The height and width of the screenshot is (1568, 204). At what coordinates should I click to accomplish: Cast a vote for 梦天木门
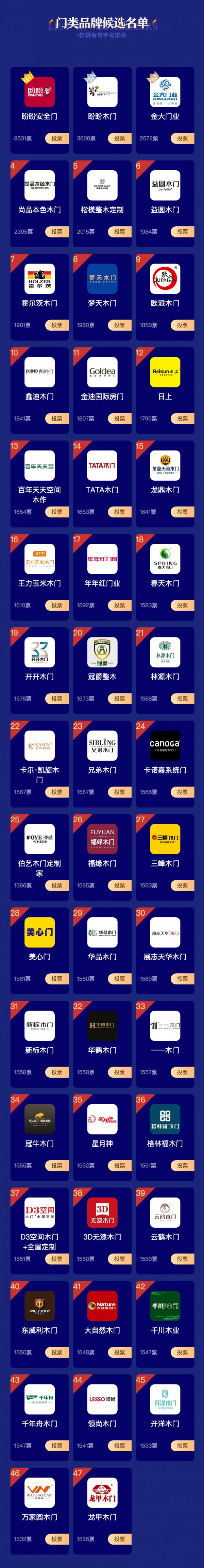tap(119, 325)
